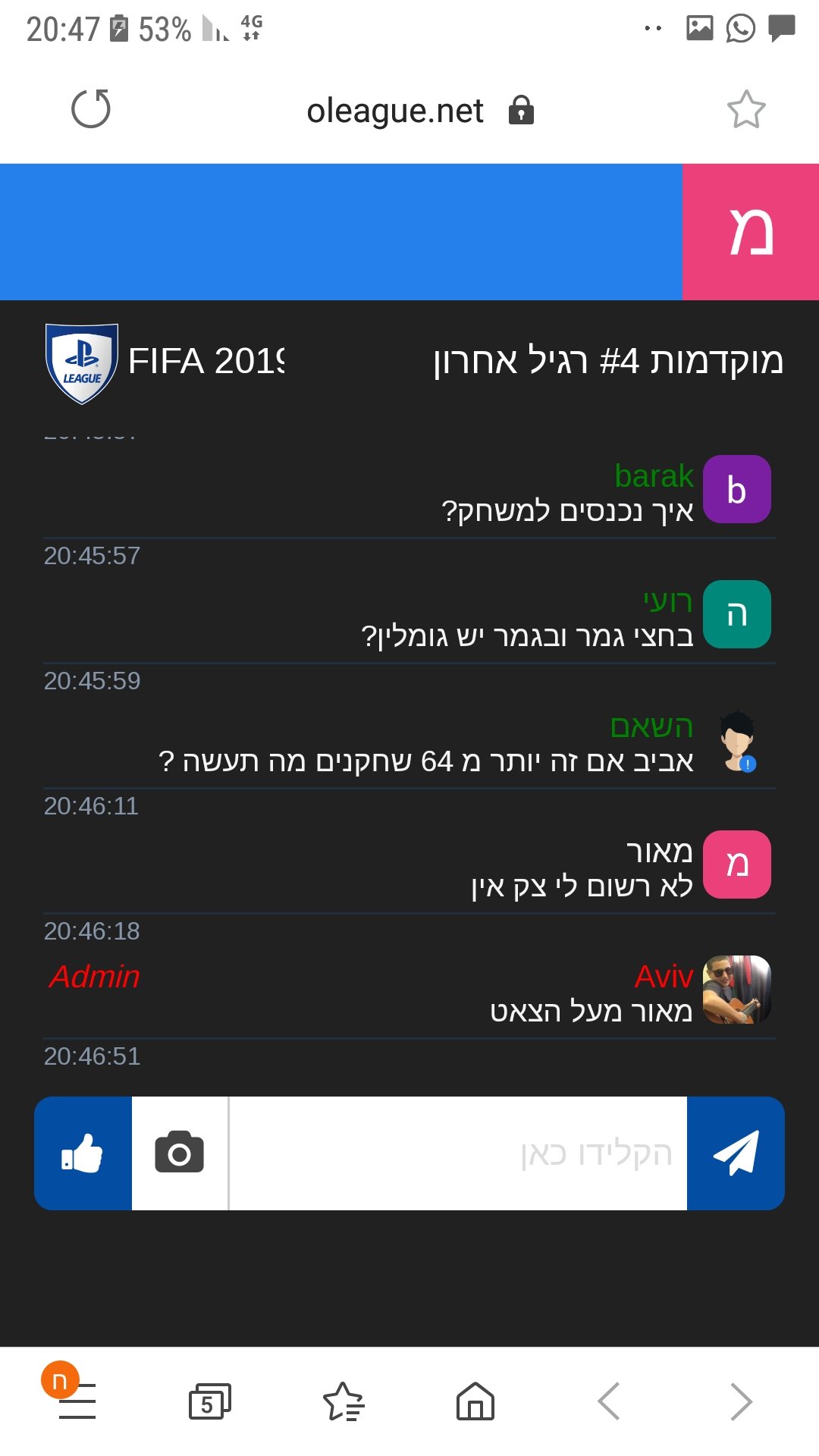The width and height of the screenshot is (819, 1456).
Task: Bookmark this page with the star
Action: point(746,109)
